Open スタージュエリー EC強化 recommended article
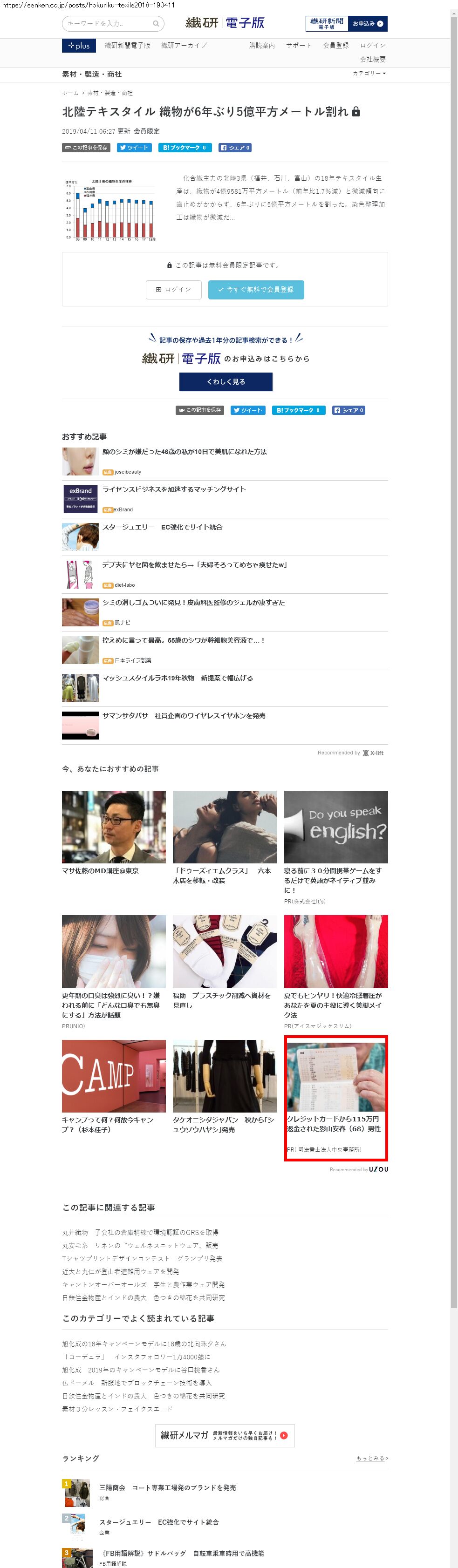458x1568 pixels. pos(162,527)
